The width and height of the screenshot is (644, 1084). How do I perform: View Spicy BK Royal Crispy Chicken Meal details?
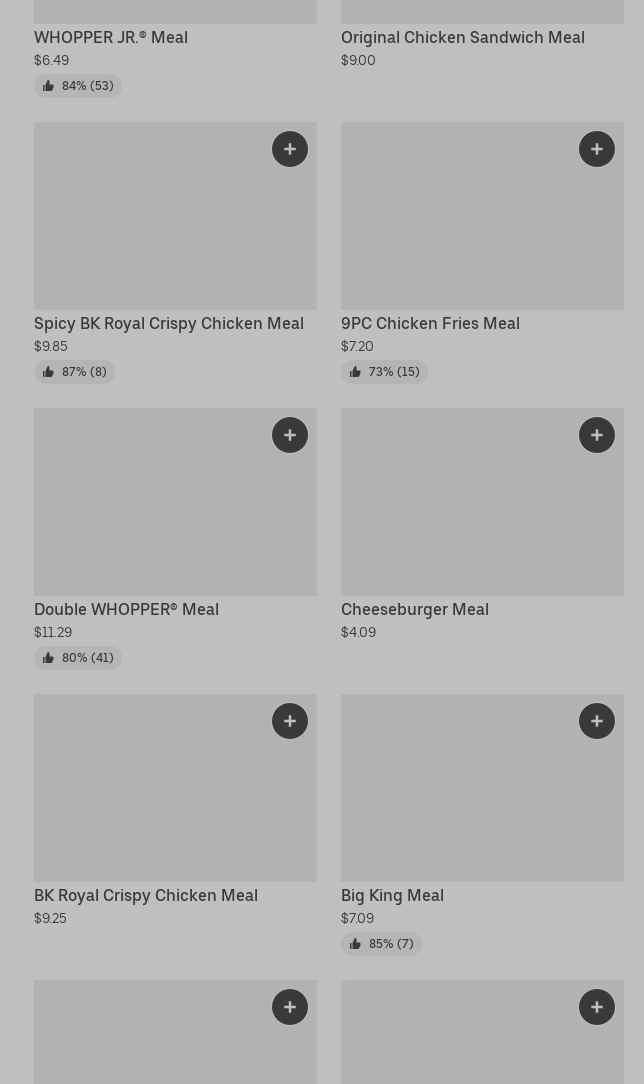point(169,324)
